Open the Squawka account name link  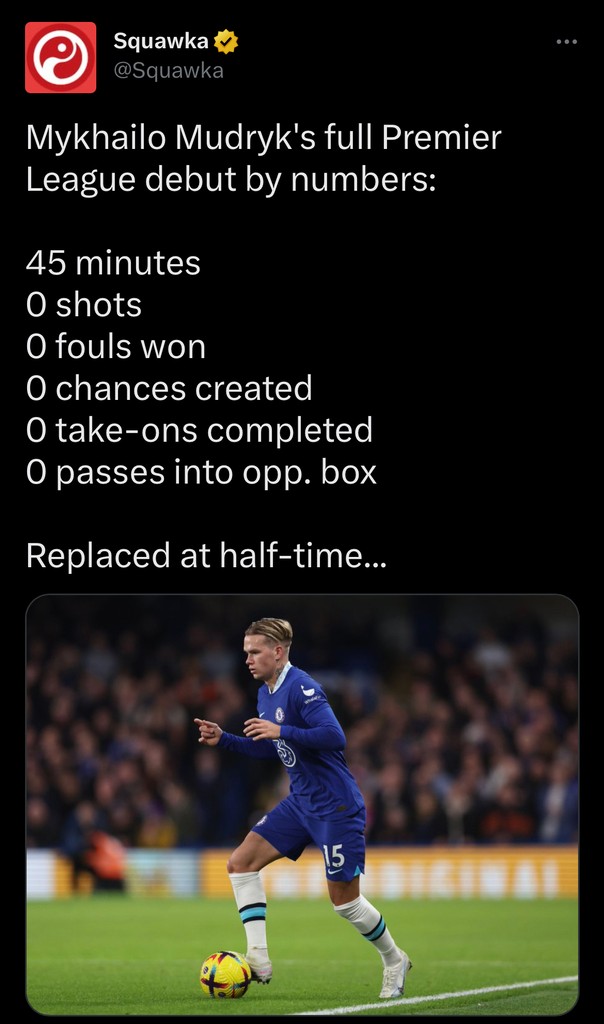point(160,41)
